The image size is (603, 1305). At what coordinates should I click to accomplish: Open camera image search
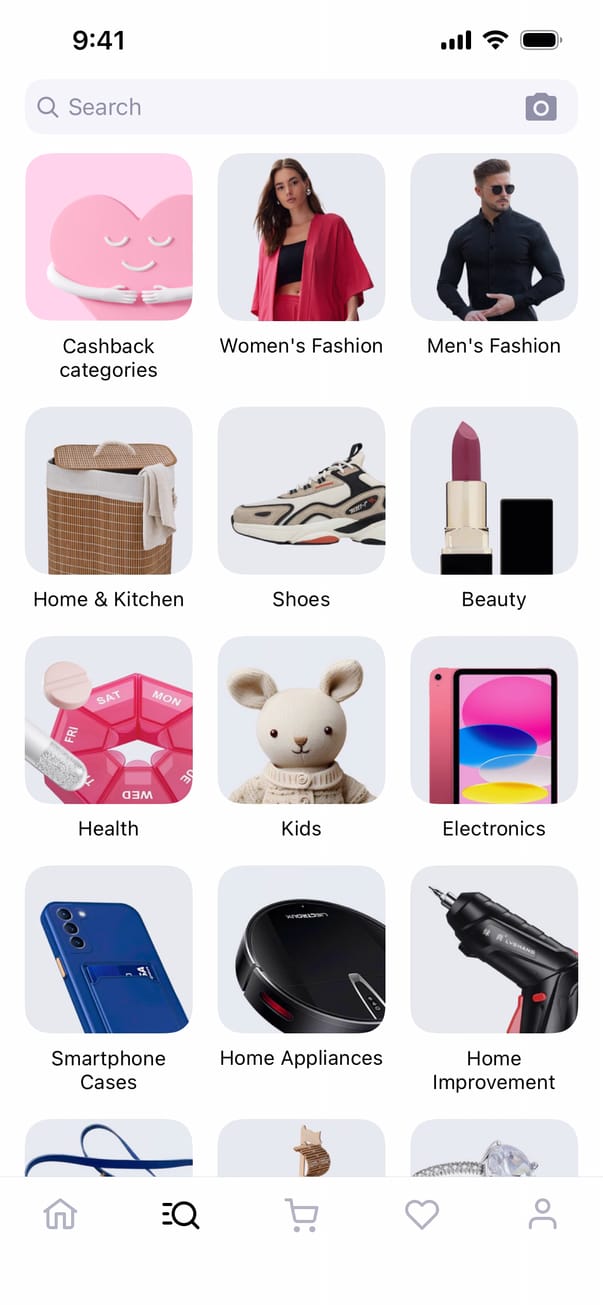click(x=540, y=107)
